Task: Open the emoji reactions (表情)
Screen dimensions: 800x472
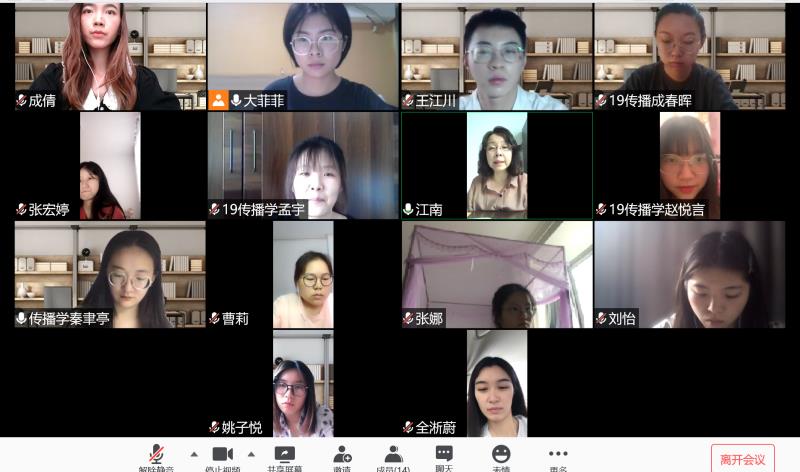Action: click(x=501, y=456)
